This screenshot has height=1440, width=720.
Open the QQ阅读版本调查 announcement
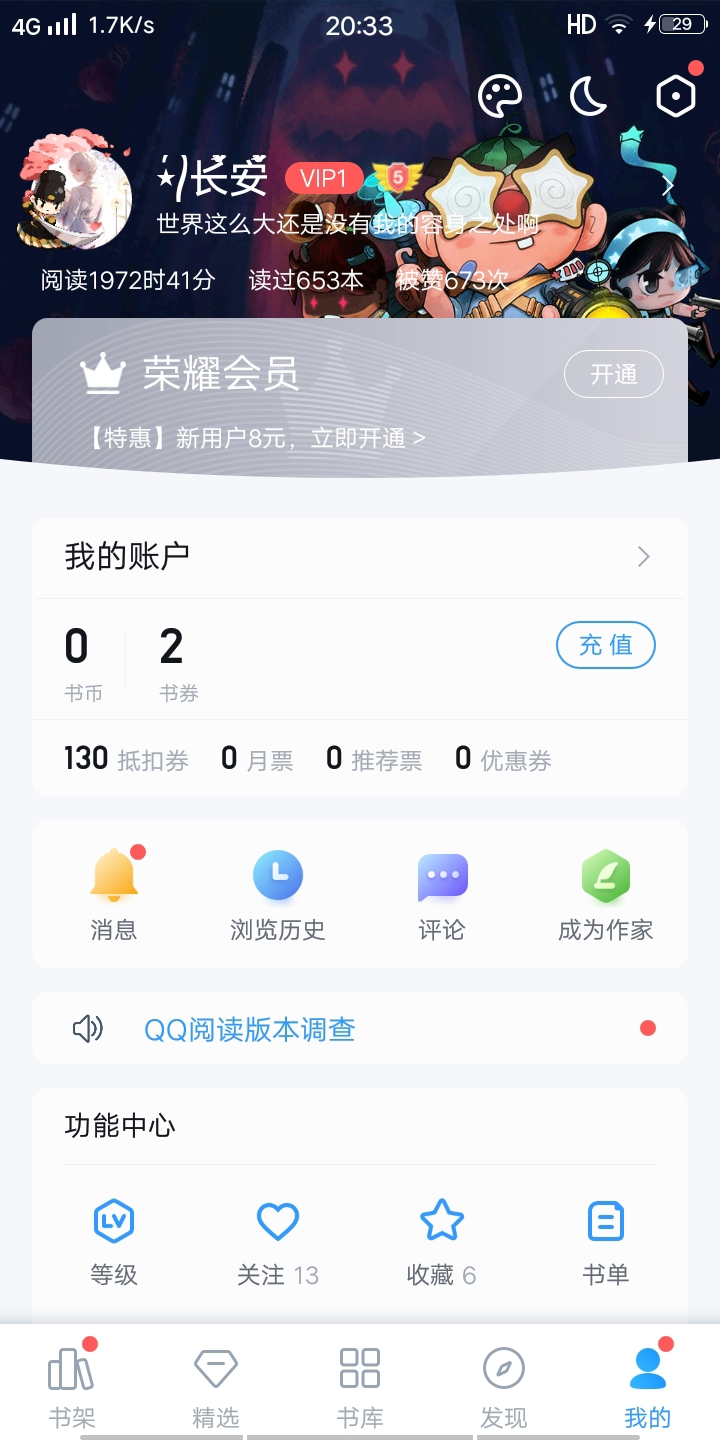[250, 1029]
